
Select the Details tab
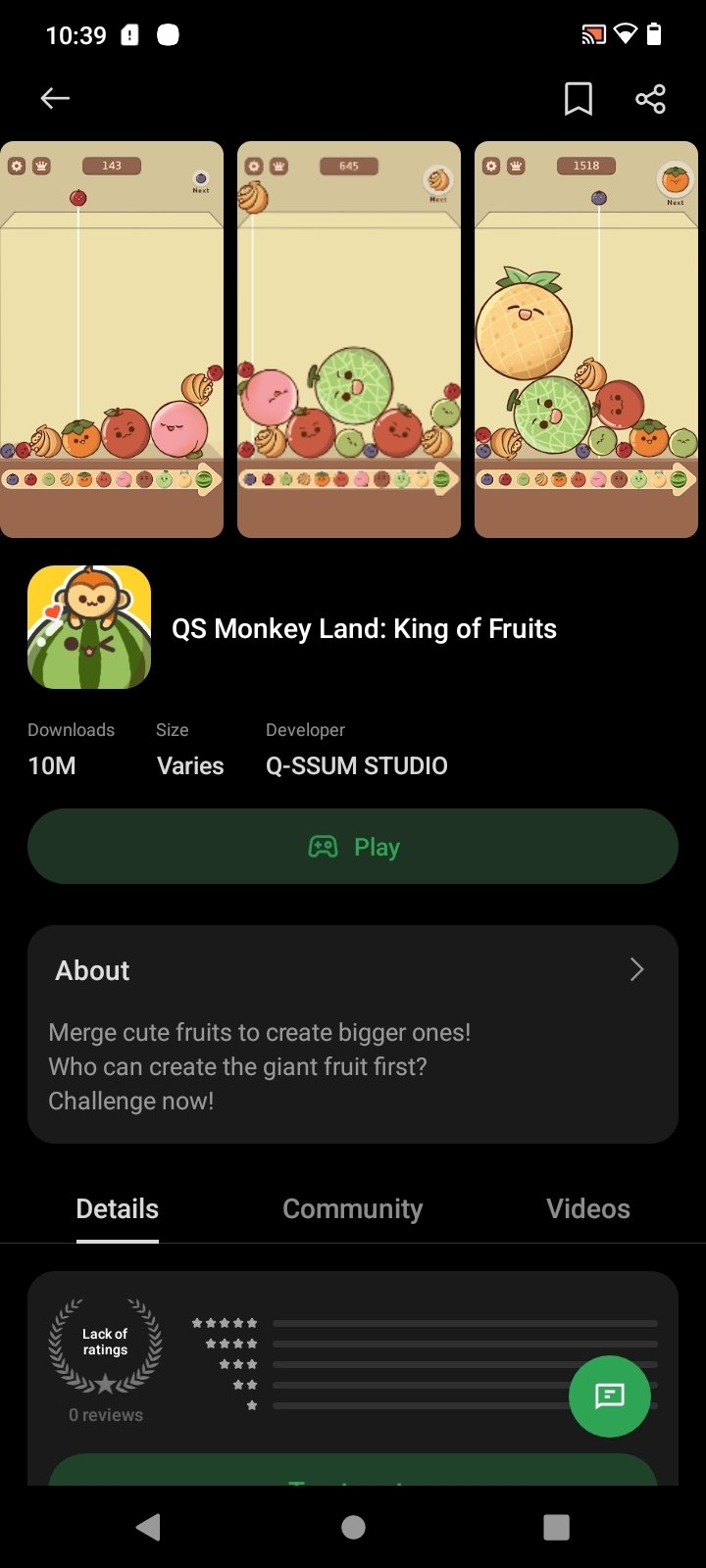tap(118, 1209)
